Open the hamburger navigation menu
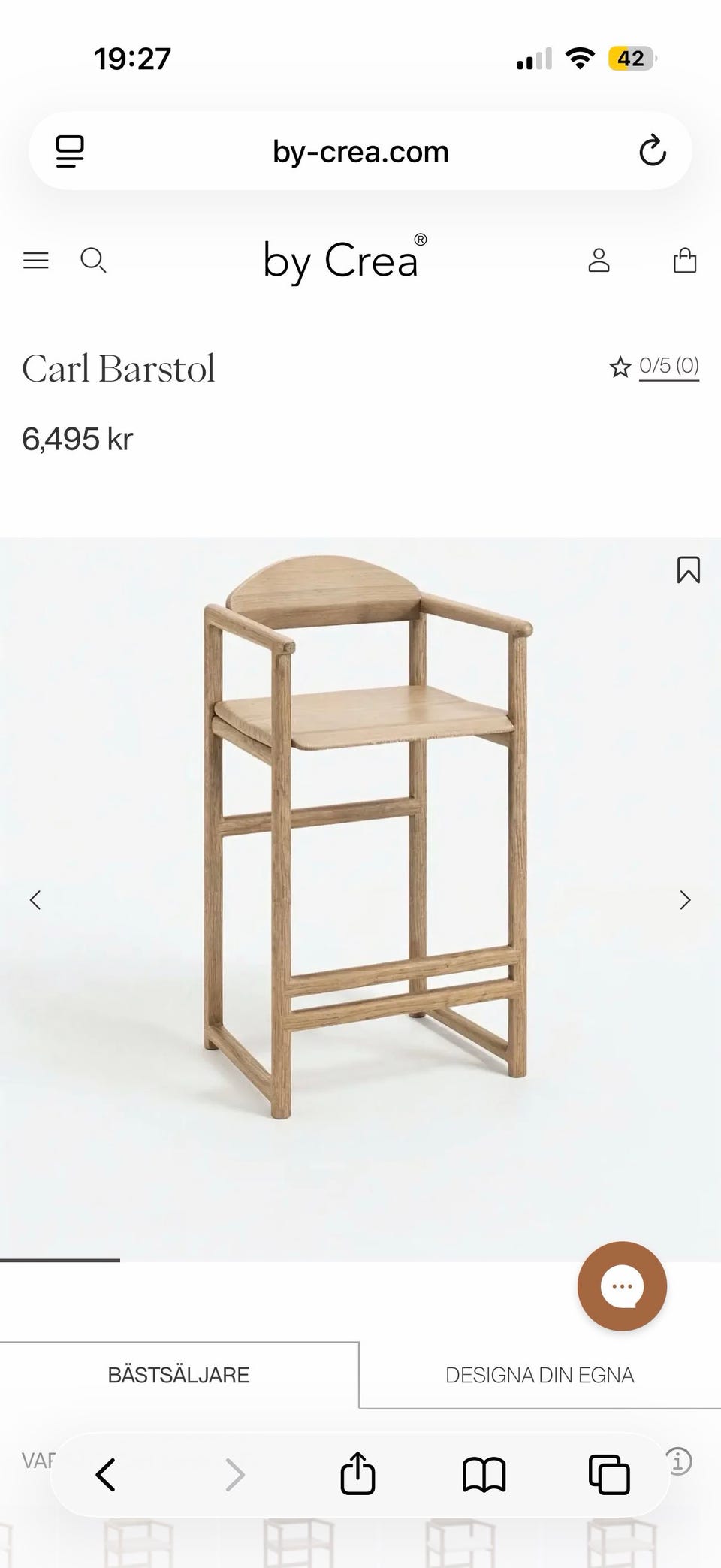721x1568 pixels. [35, 261]
